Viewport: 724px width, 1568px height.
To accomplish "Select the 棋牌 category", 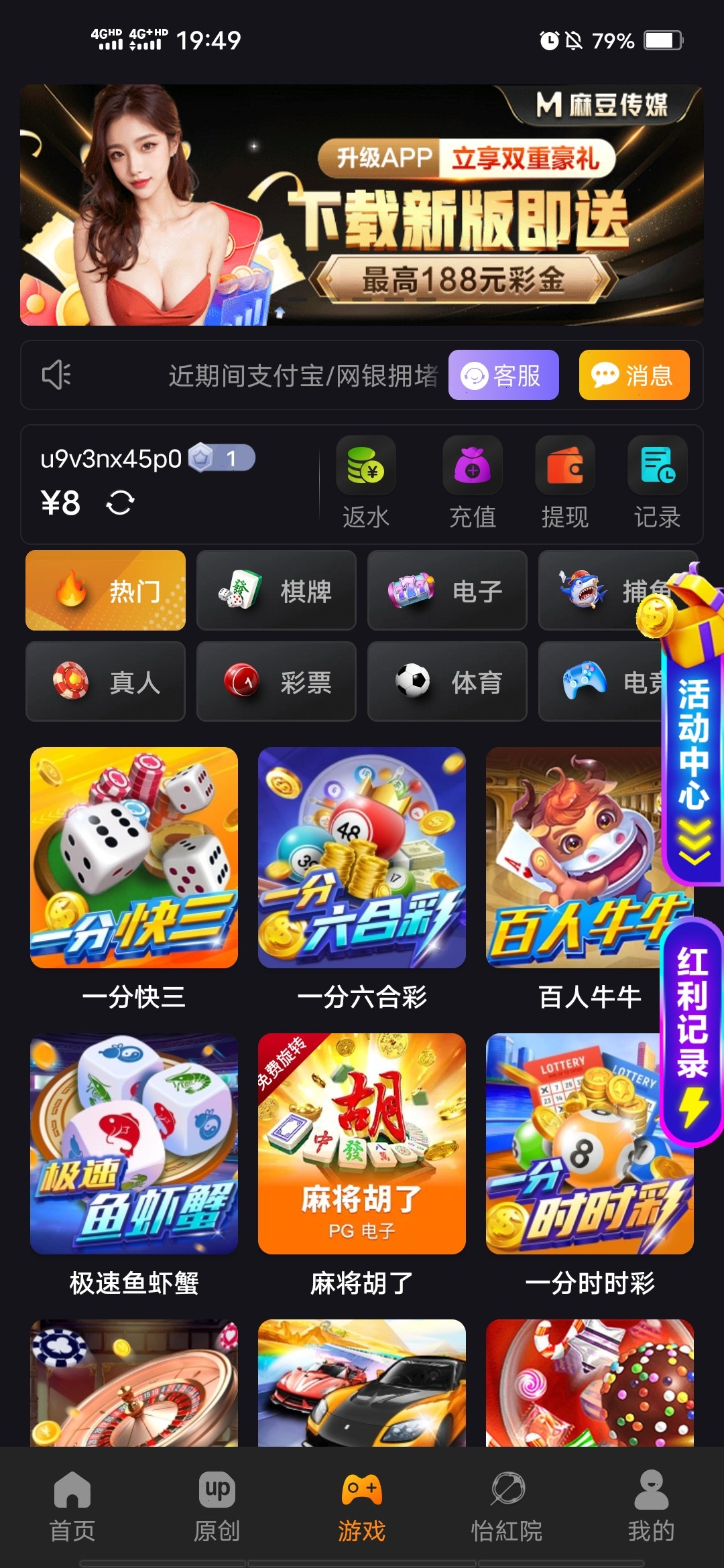I will coord(276,590).
